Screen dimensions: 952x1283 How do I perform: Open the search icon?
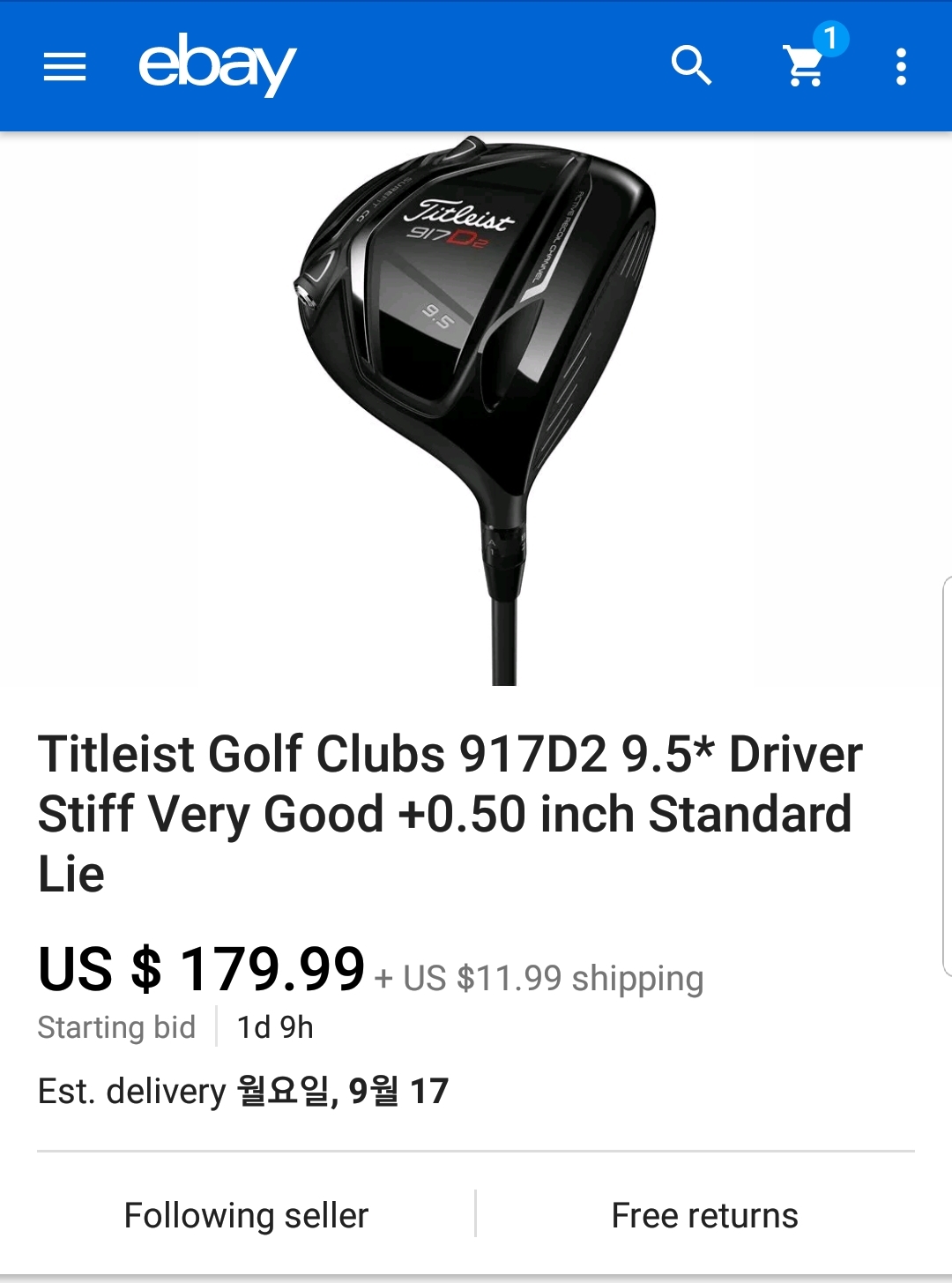coord(691,66)
